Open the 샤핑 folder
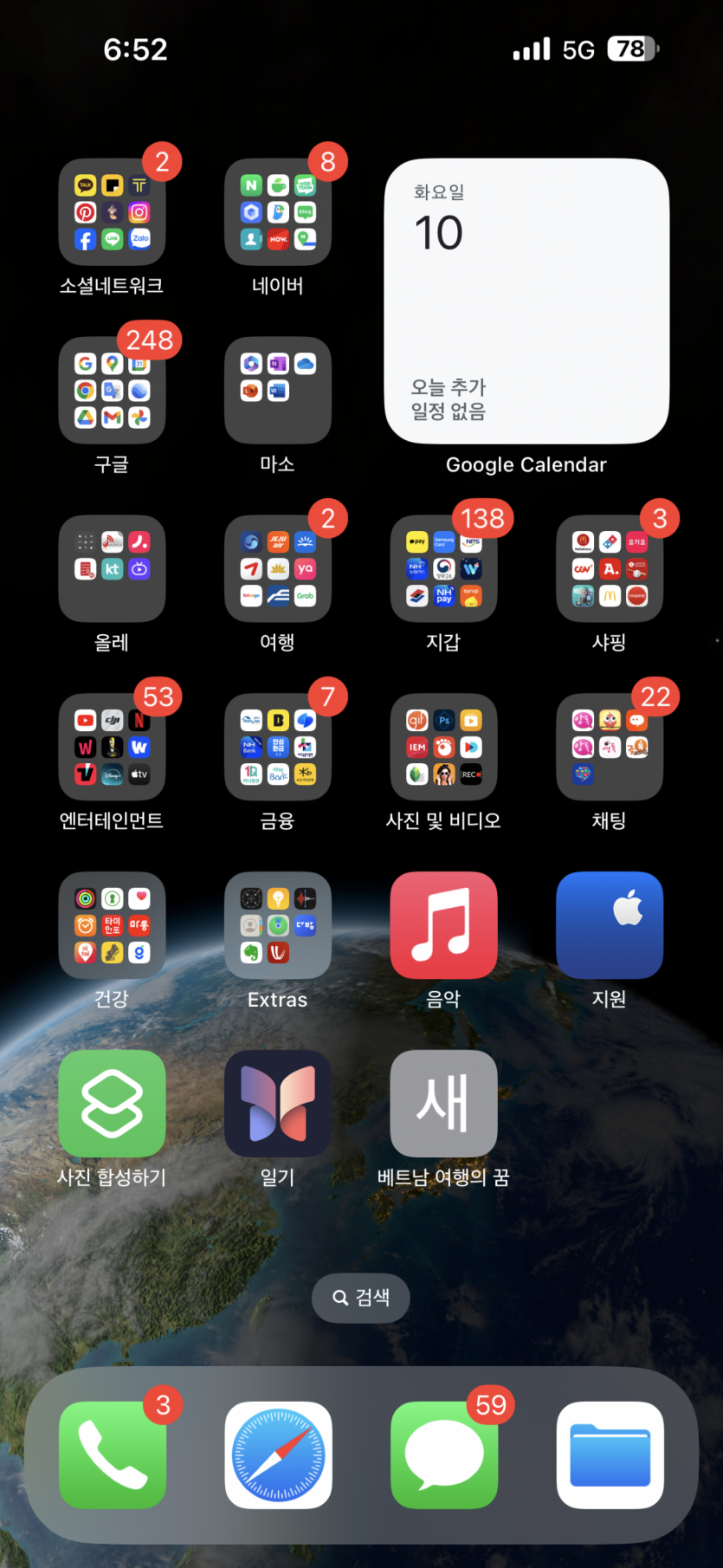Viewport: 723px width, 1568px height. [610, 569]
